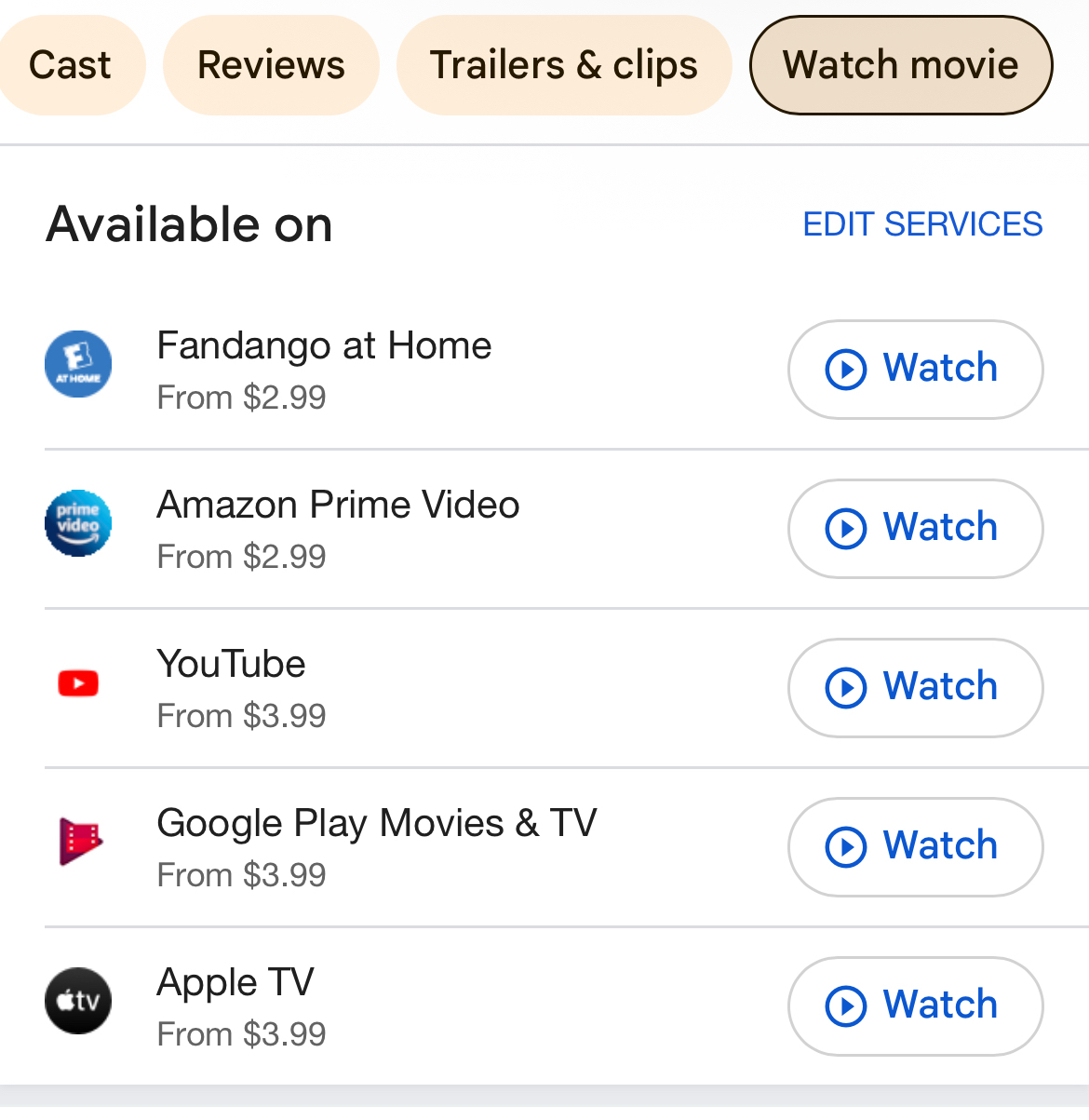Viewport: 1089px width, 1120px height.
Task: Watch the movie on Apple TV
Action: [x=915, y=1006]
